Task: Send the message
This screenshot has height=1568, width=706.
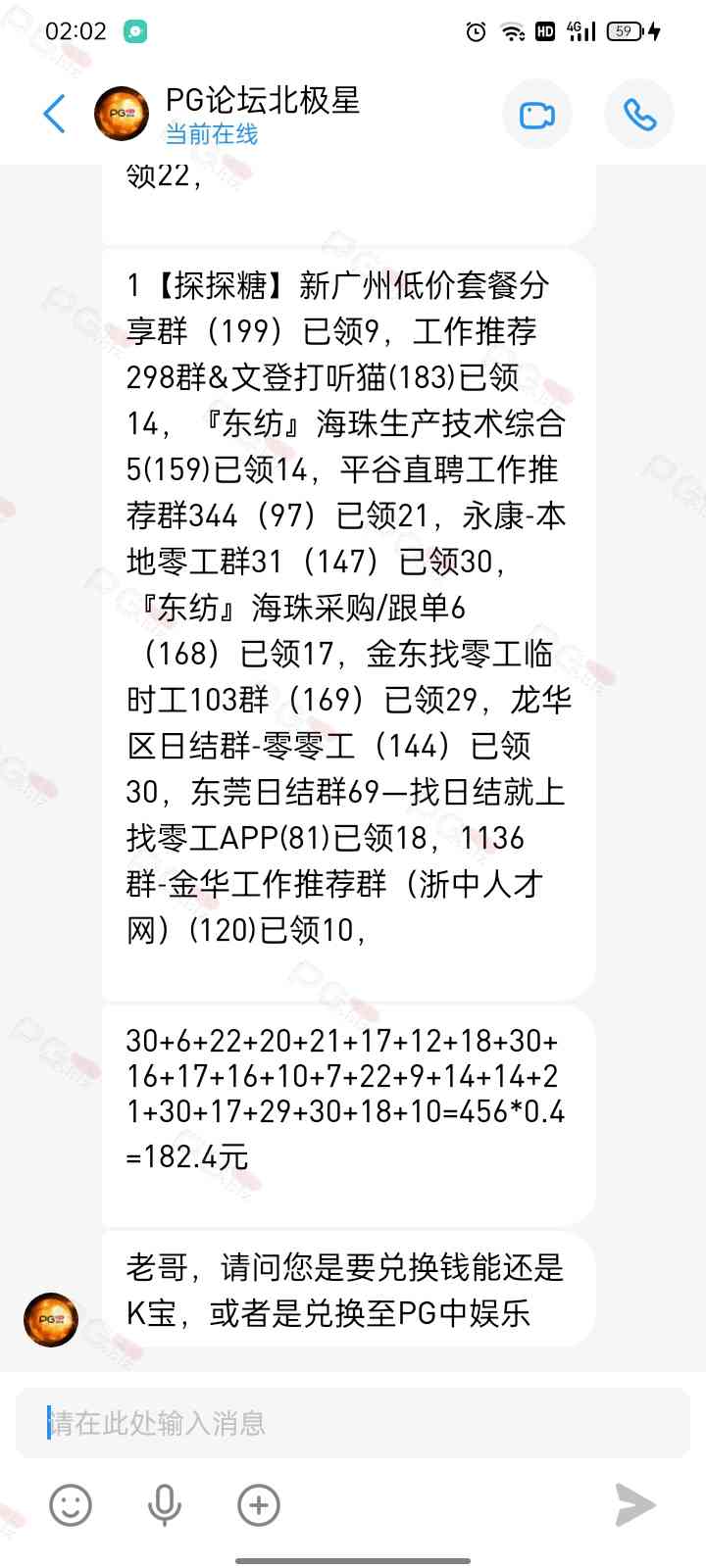Action: 634,1505
